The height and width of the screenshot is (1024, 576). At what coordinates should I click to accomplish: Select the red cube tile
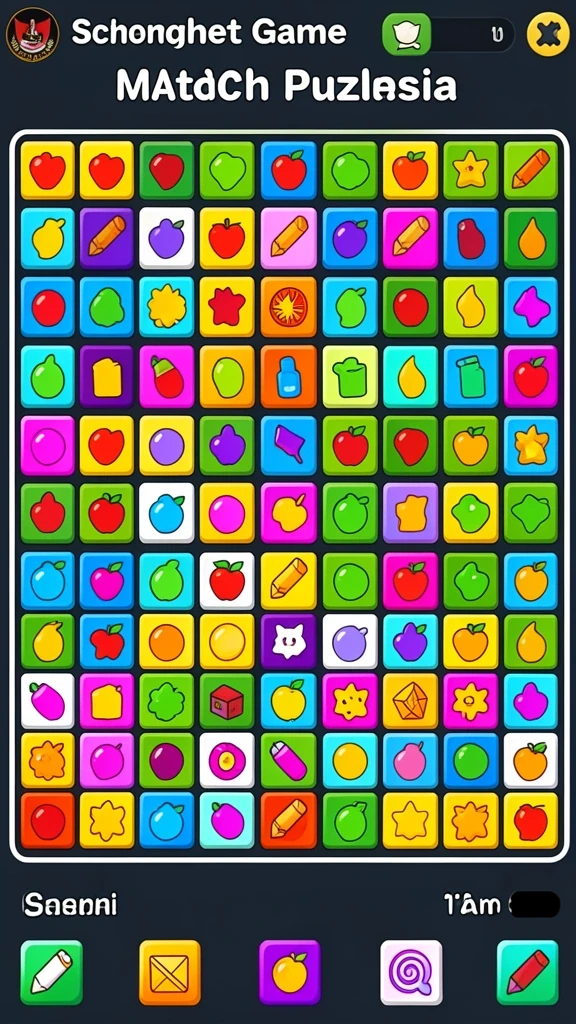tap(227, 701)
